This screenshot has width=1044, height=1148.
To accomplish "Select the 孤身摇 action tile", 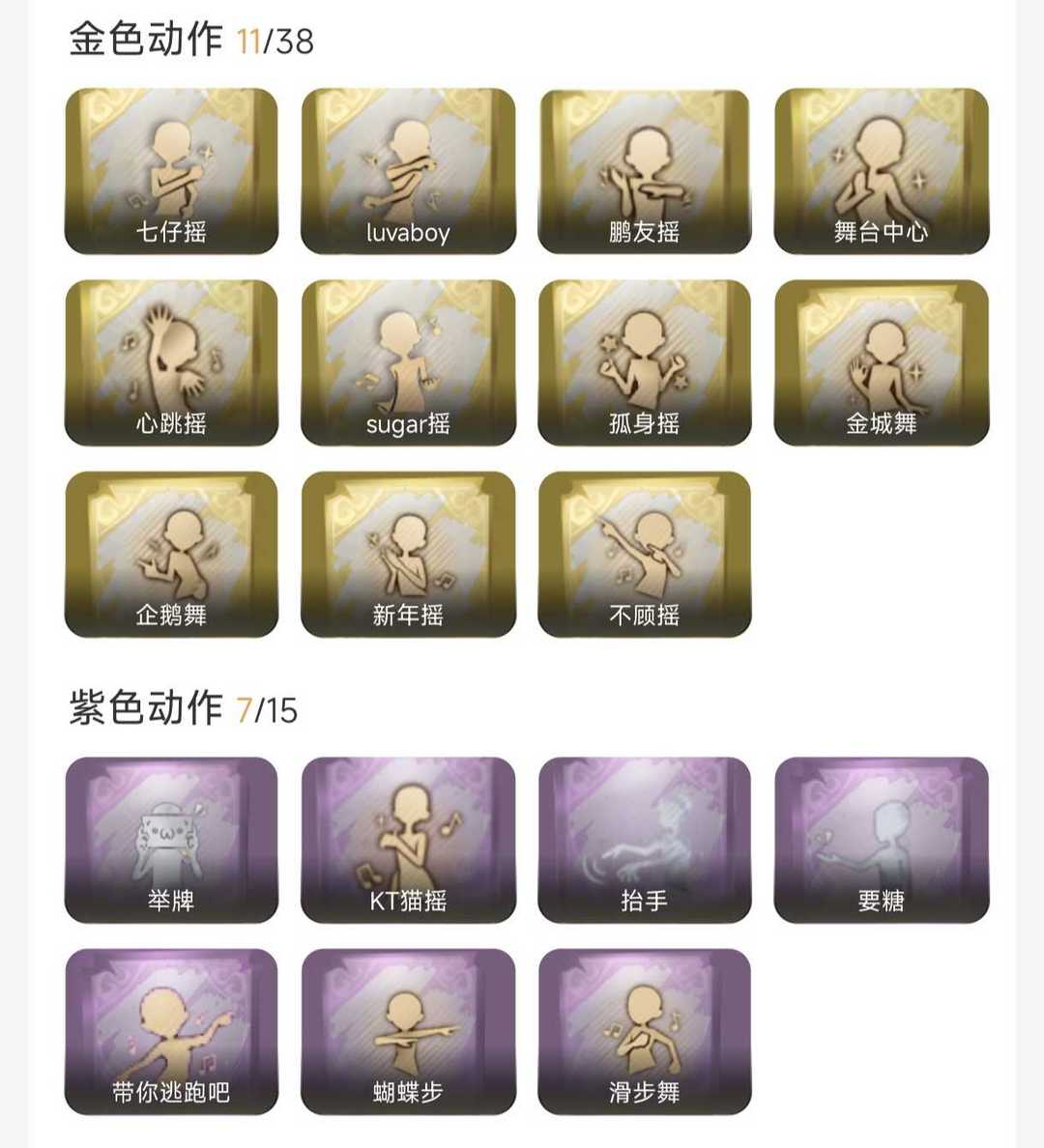I will click(x=645, y=362).
